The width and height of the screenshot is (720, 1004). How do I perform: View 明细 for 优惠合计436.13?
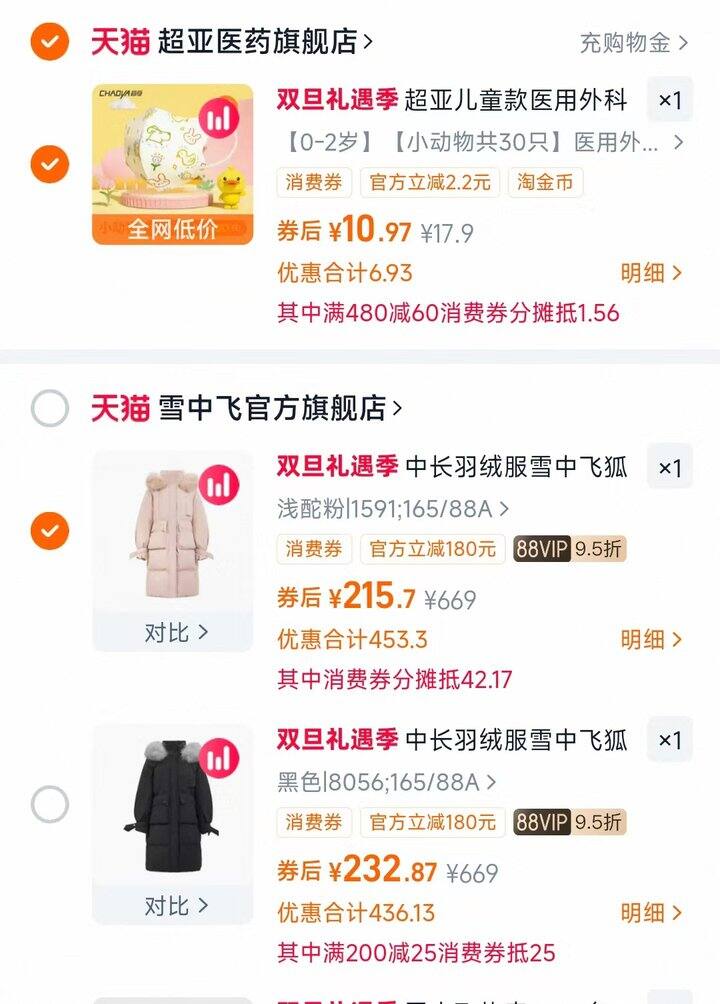pyautogui.click(x=651, y=912)
